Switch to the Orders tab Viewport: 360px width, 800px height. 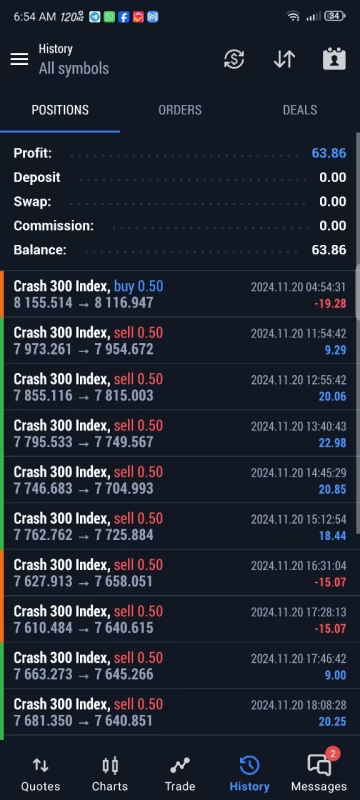(179, 110)
